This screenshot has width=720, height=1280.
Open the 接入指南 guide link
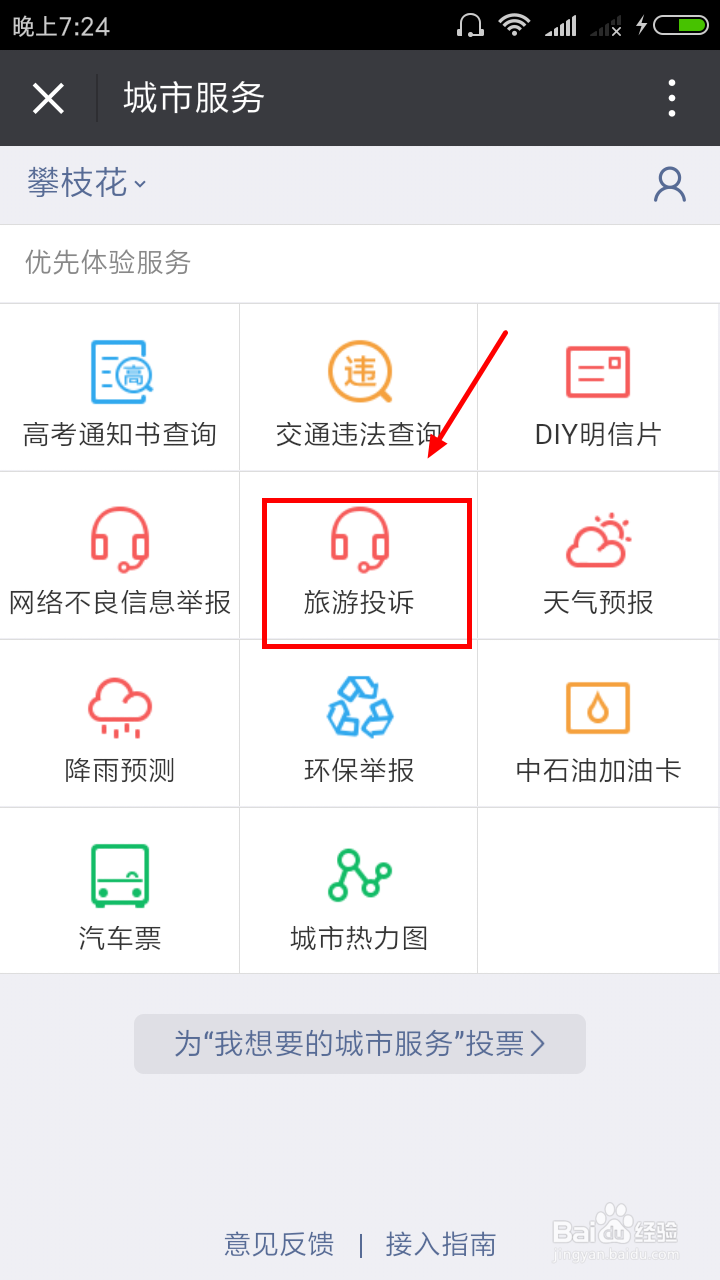[442, 1244]
